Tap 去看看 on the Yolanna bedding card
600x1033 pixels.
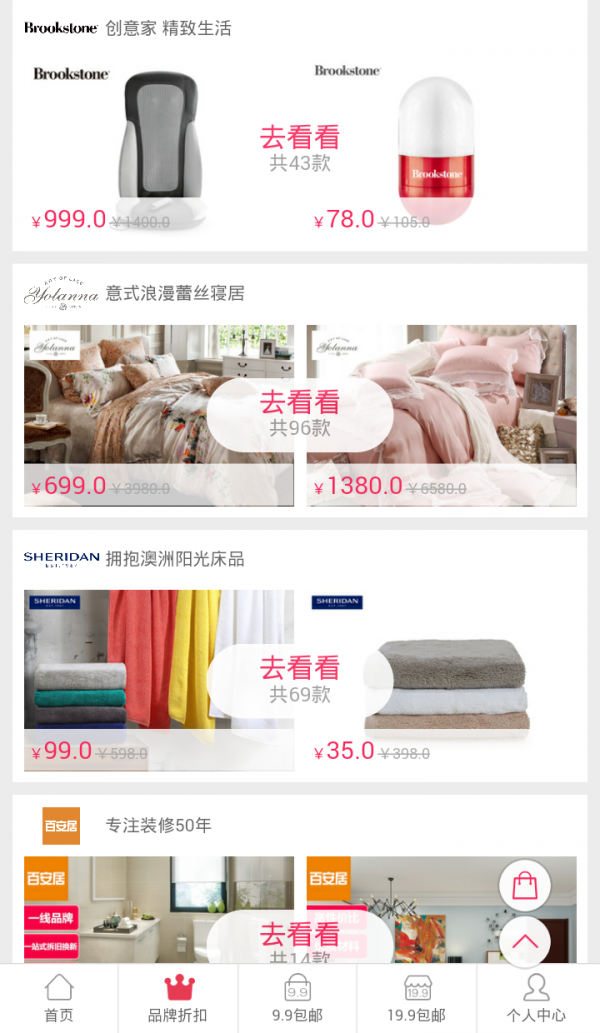(x=300, y=413)
